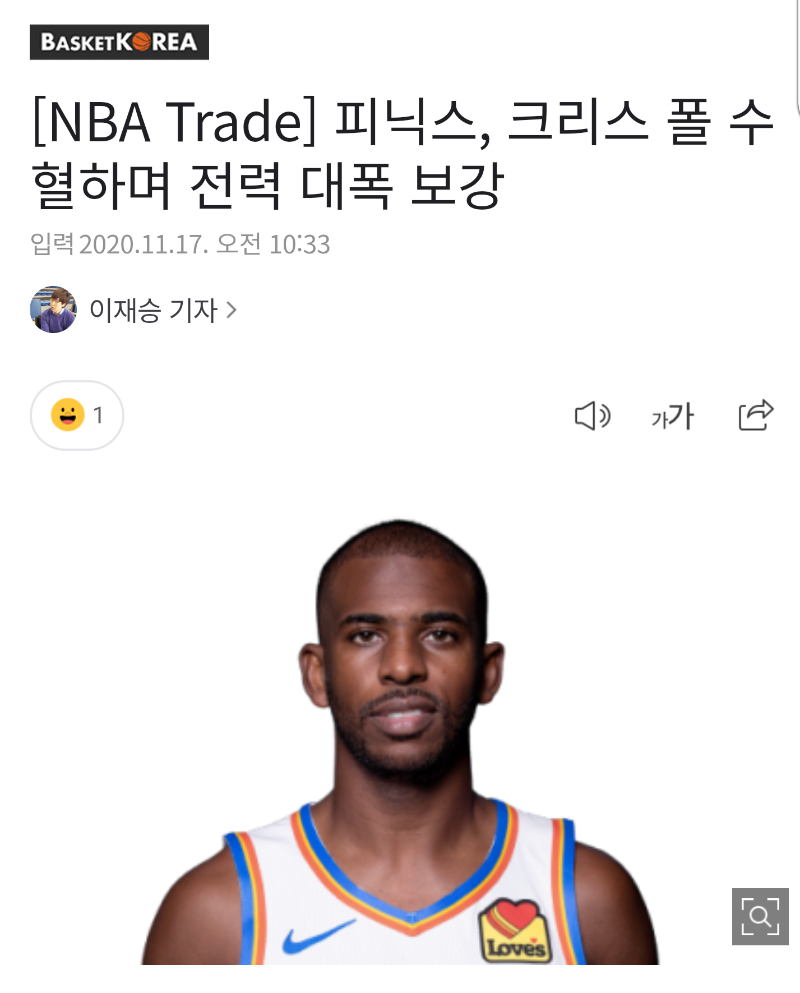Enlarge the photo with the magnifier icon
The image size is (800, 993).
pos(760,916)
